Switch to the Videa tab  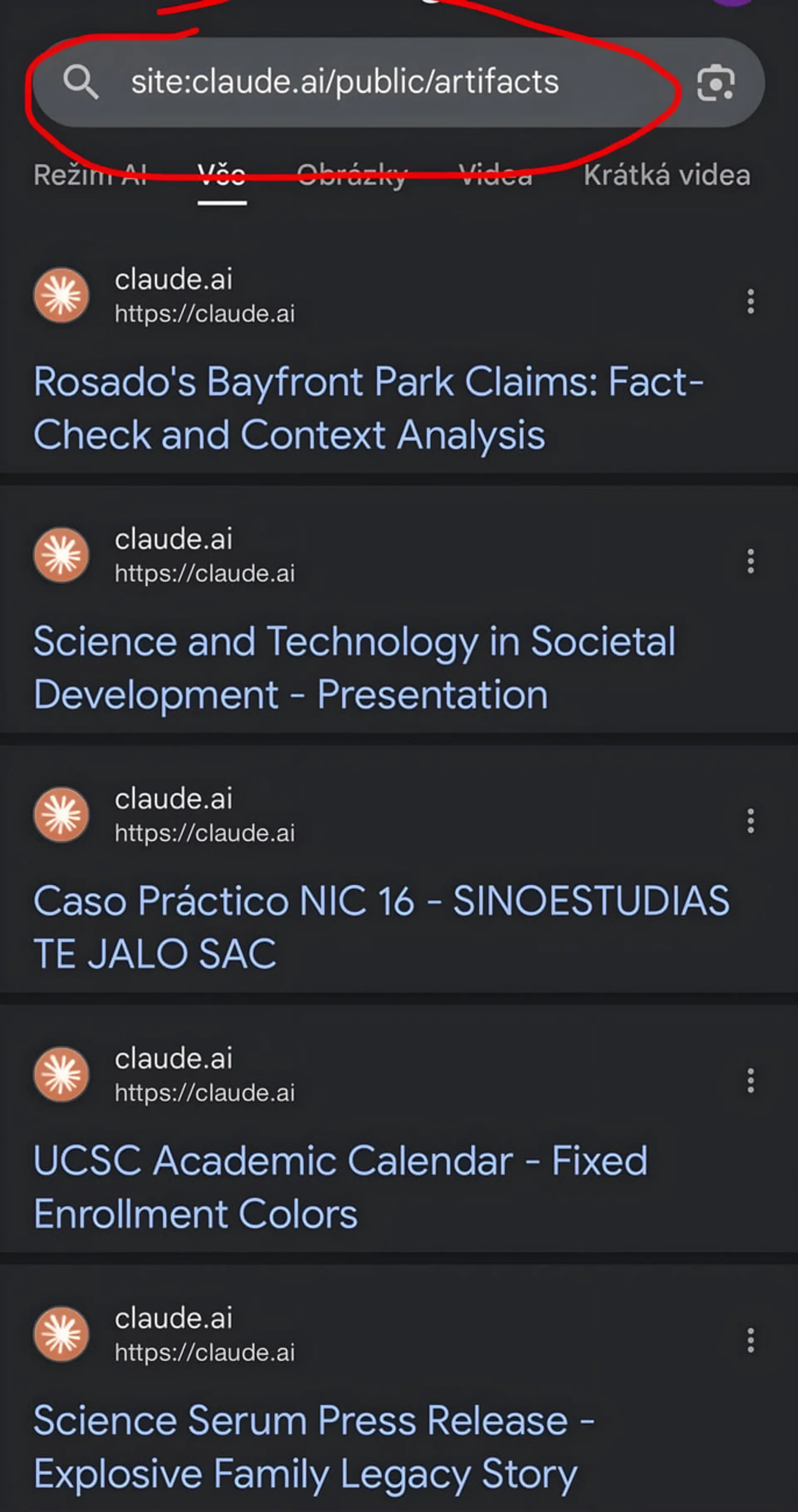(x=495, y=175)
